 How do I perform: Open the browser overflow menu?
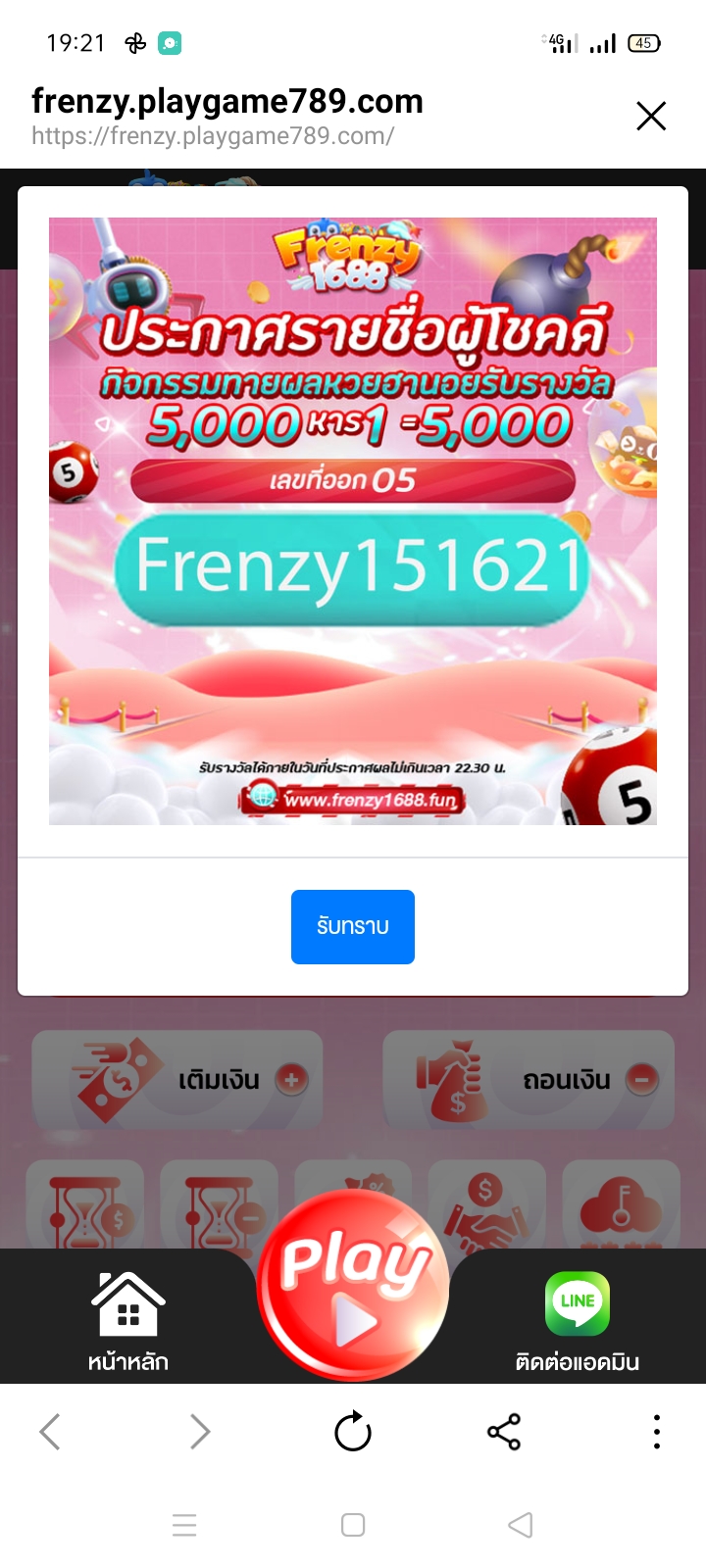[x=657, y=1432]
